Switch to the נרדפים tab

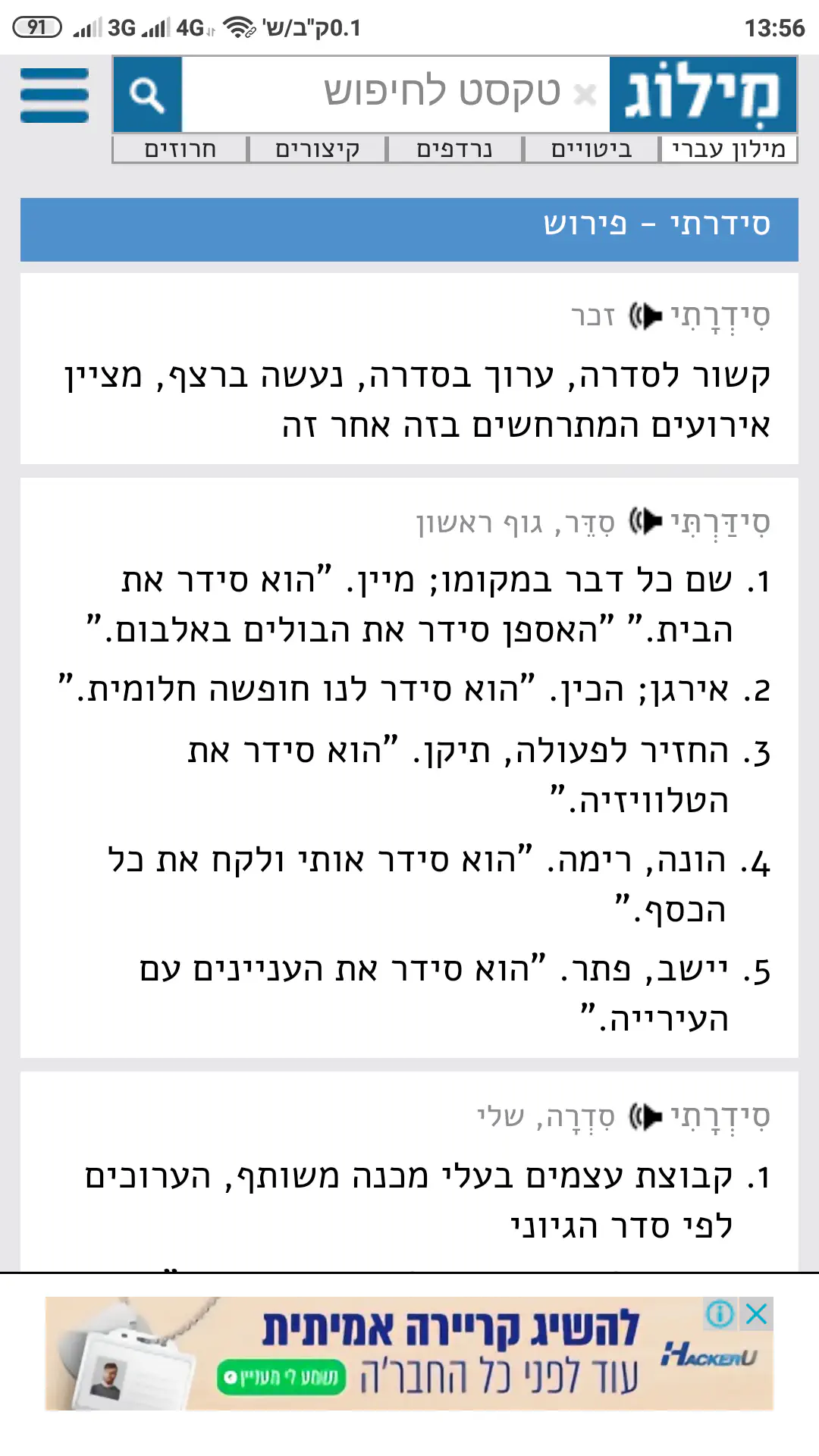coord(454,149)
